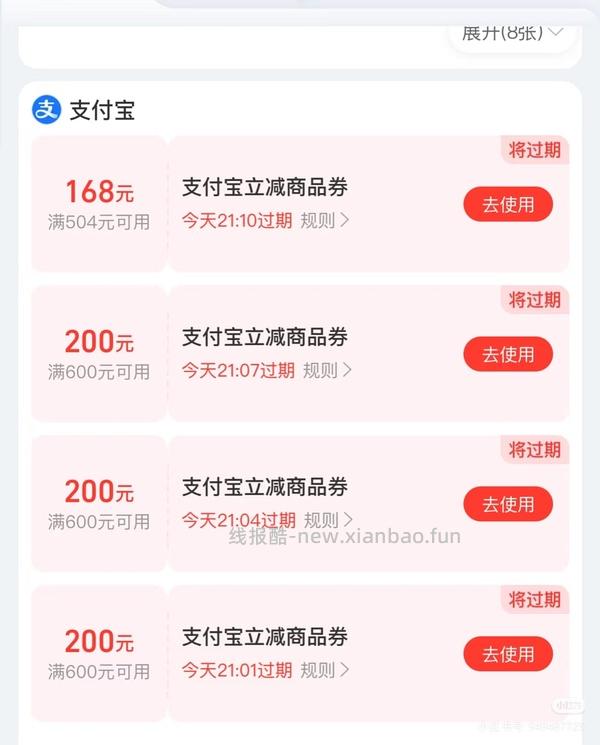Screen dimensions: 600x745
Task: Use the coupon expiring at 21:07
Action: pyautogui.click(x=508, y=354)
